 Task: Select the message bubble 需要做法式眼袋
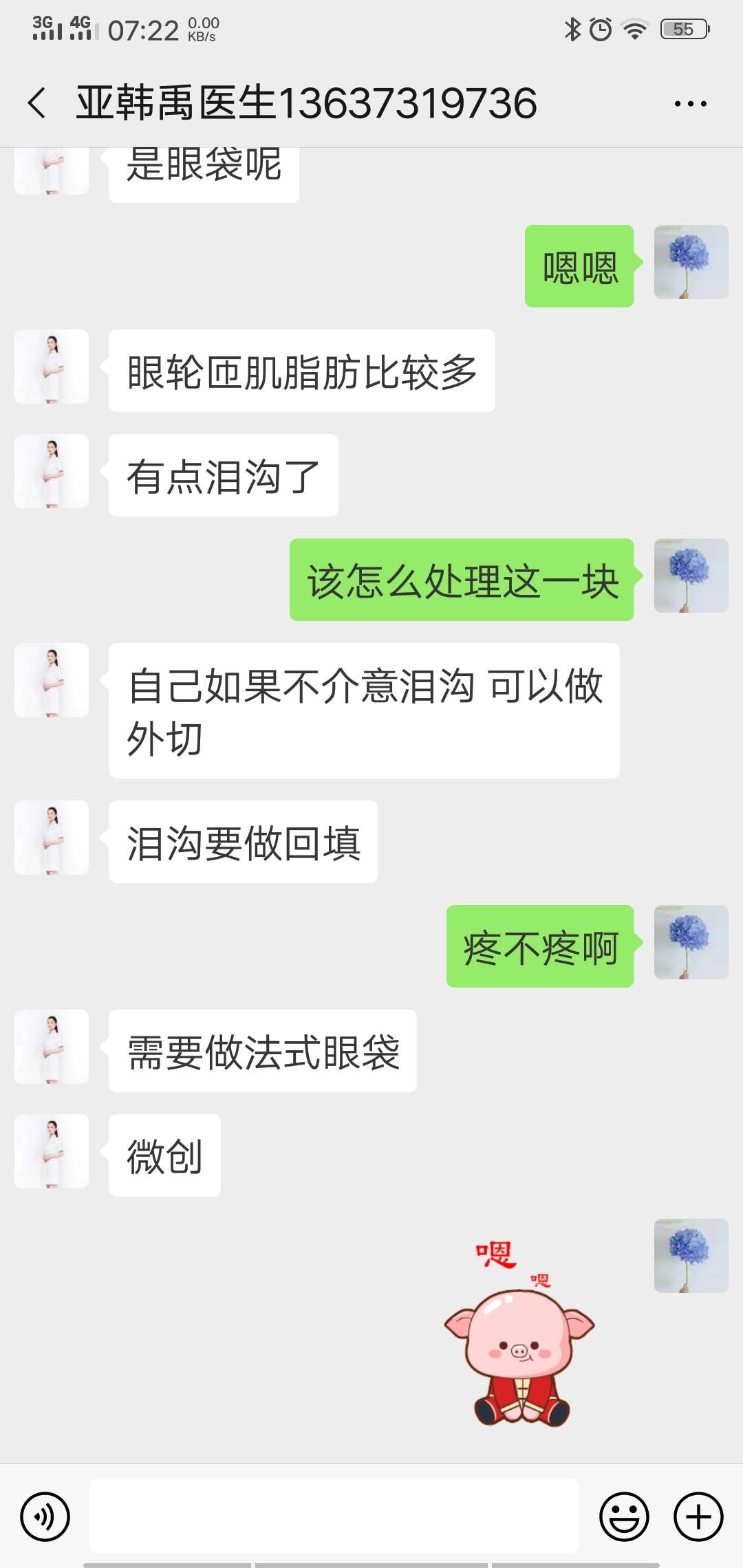pyautogui.click(x=261, y=1049)
